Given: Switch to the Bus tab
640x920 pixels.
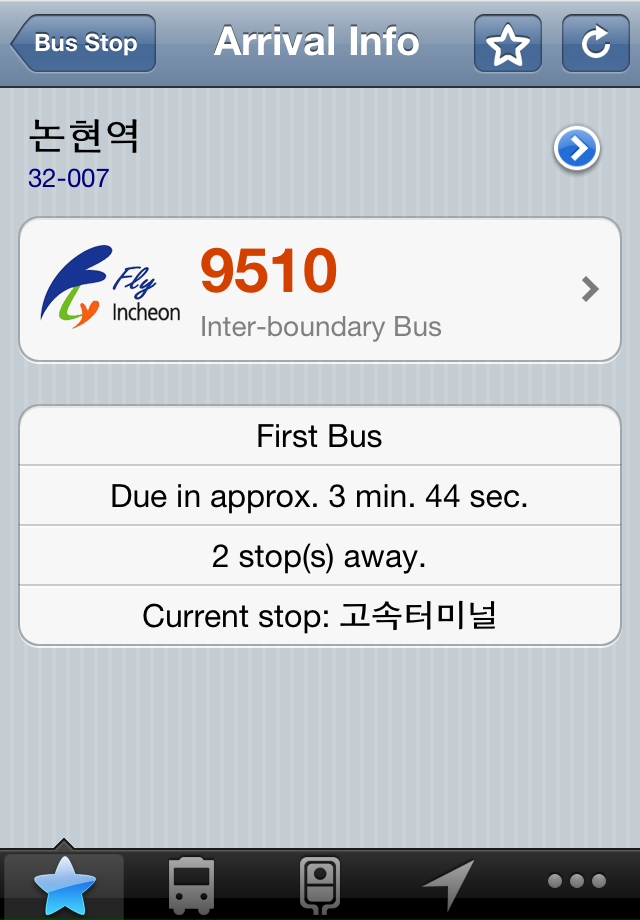Looking at the screenshot, I should [191, 884].
